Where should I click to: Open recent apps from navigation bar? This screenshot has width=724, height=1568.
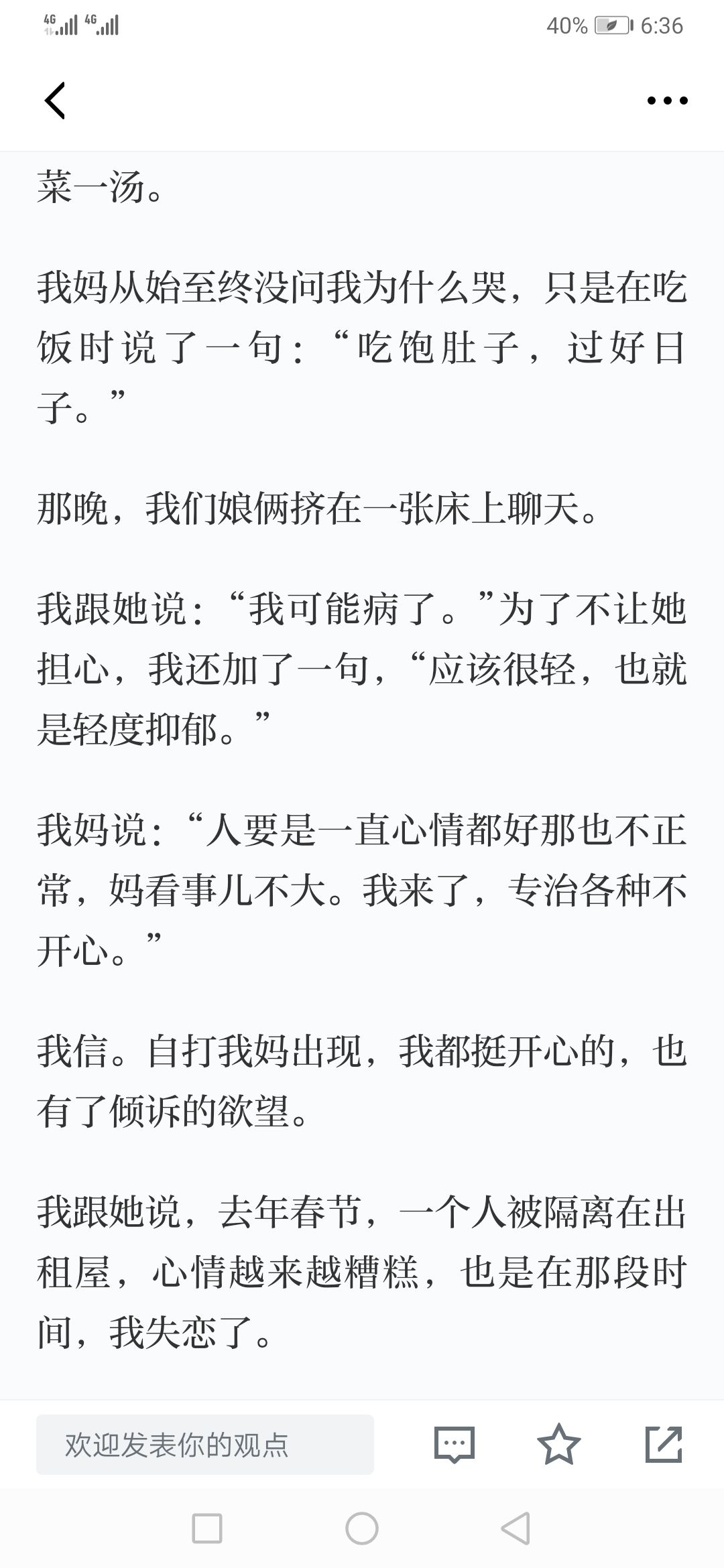tap(207, 1528)
